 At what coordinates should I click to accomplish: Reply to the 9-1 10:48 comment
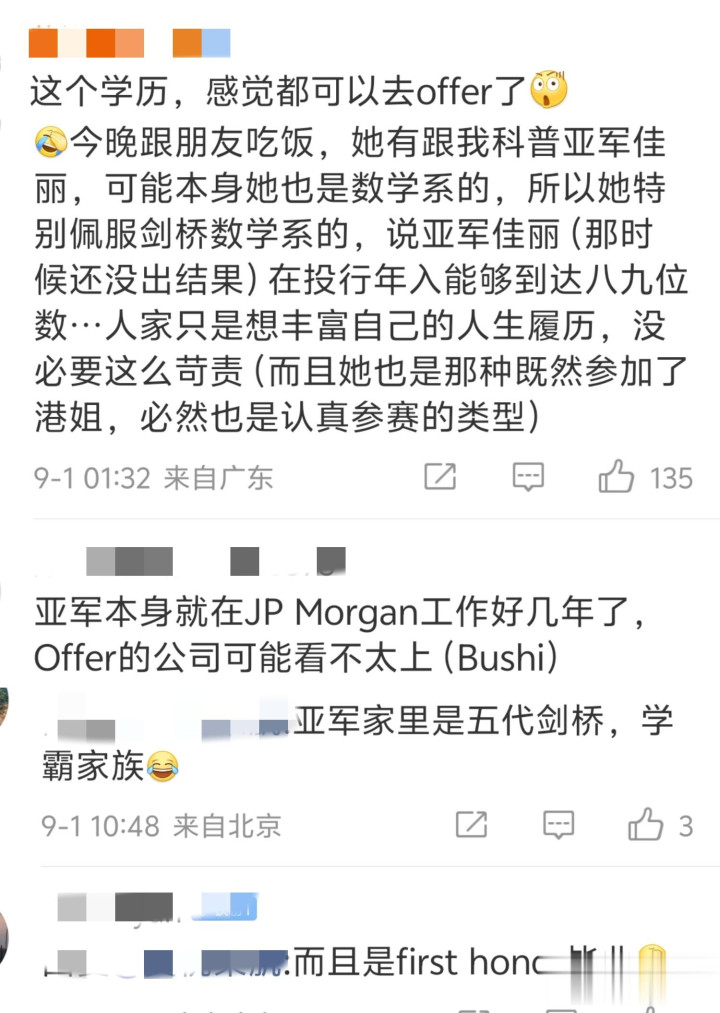click(x=558, y=825)
